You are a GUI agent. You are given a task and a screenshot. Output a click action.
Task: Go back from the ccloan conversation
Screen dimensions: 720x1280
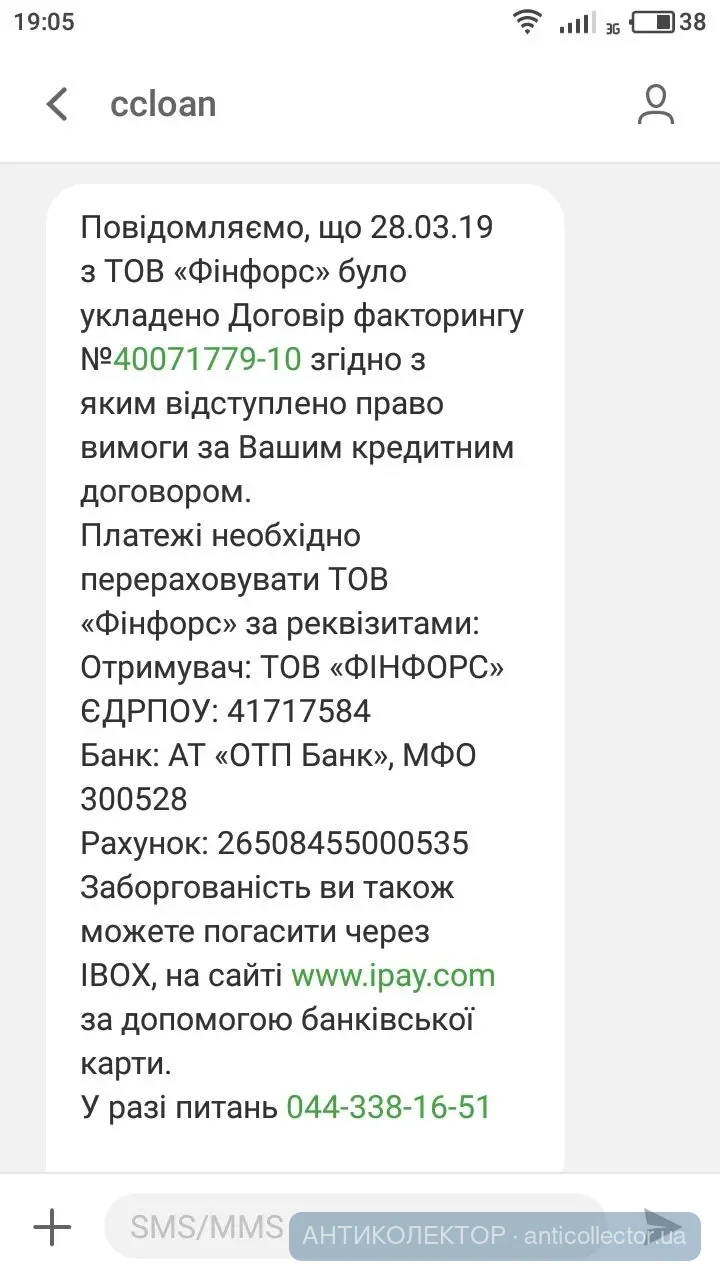tap(58, 104)
